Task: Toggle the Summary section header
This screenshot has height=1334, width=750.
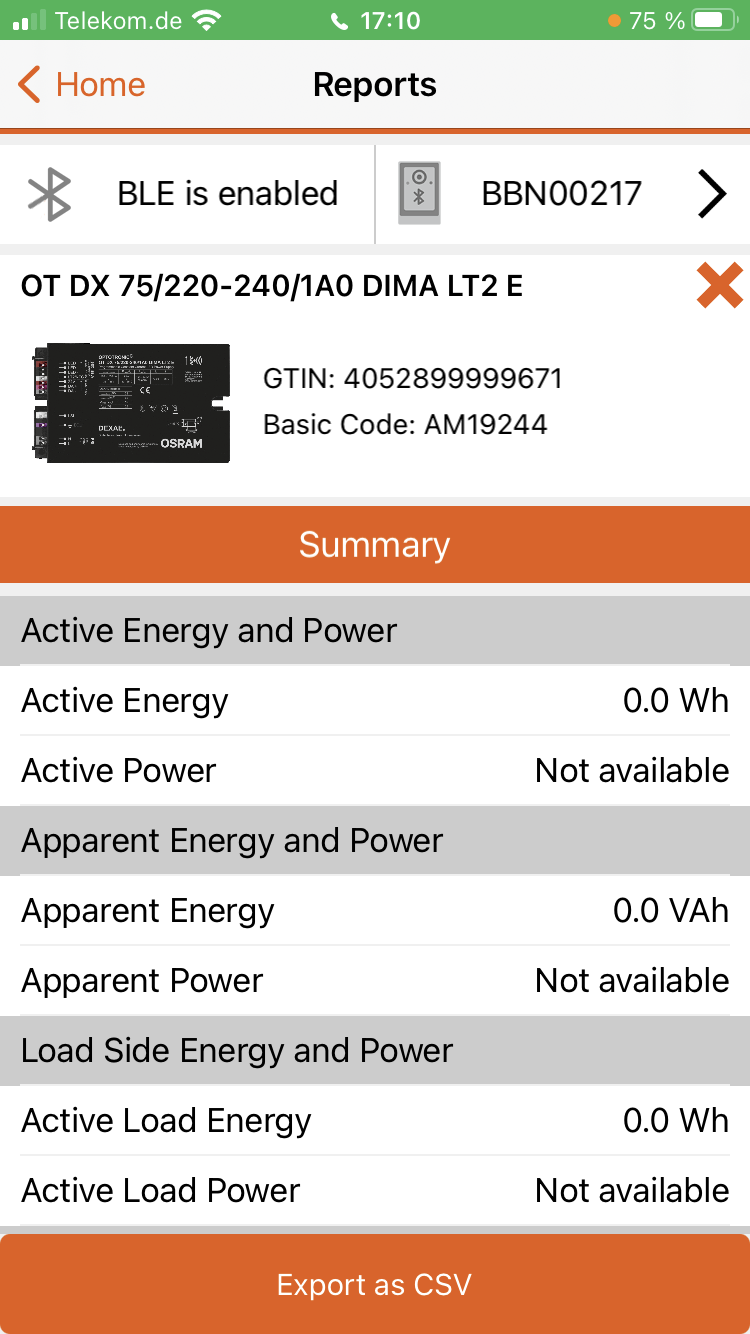Action: click(375, 544)
